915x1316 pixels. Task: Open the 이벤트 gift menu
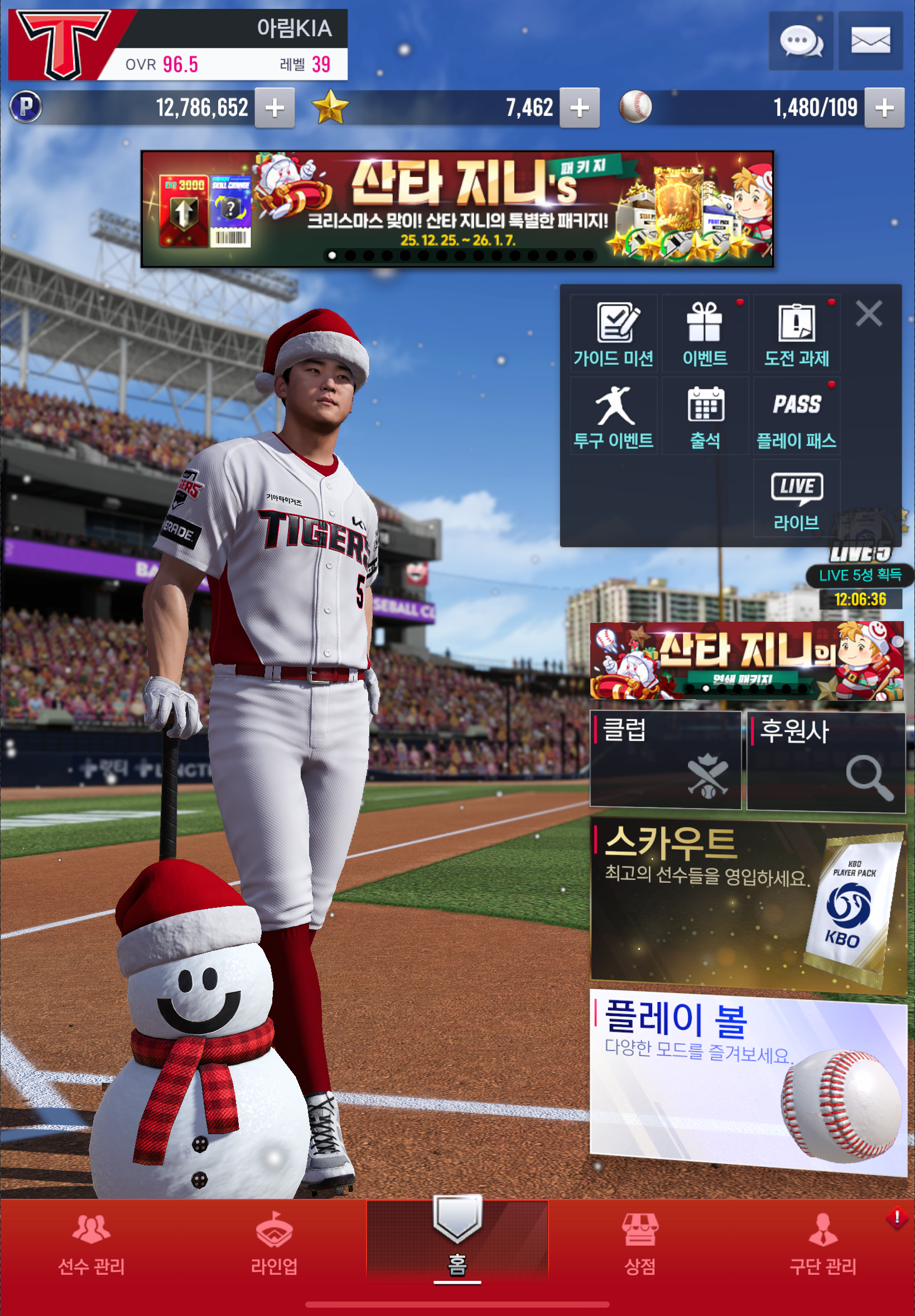click(705, 335)
